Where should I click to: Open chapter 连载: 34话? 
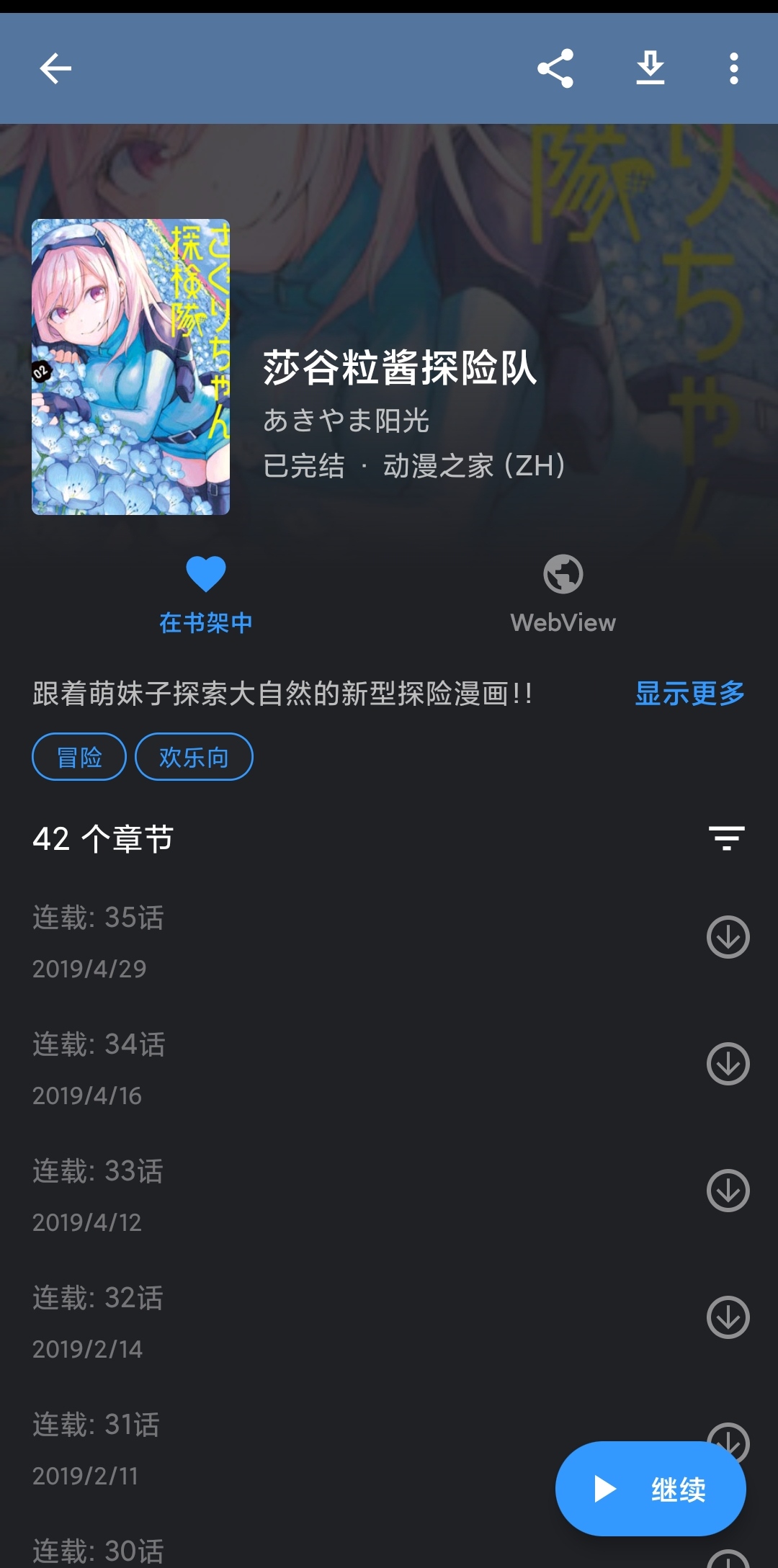288,1065
